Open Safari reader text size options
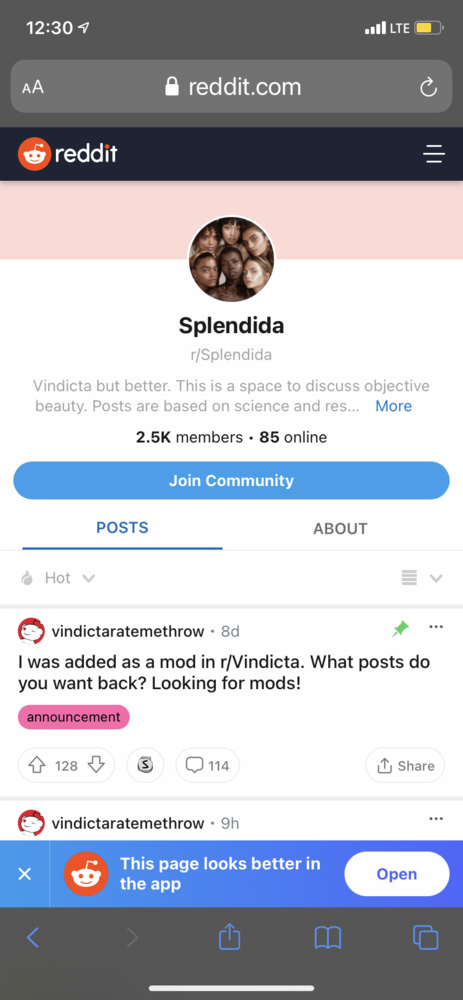The height and width of the screenshot is (1000, 463). (x=33, y=87)
